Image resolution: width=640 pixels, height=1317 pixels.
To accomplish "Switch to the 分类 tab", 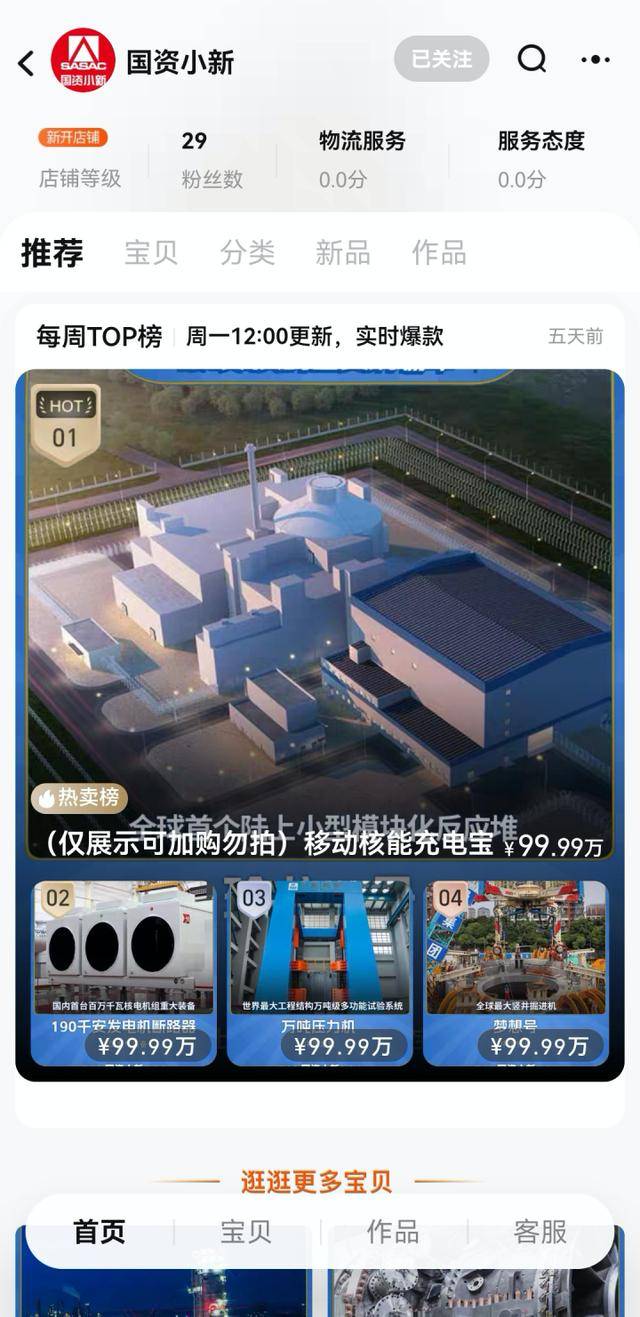I will [x=247, y=252].
